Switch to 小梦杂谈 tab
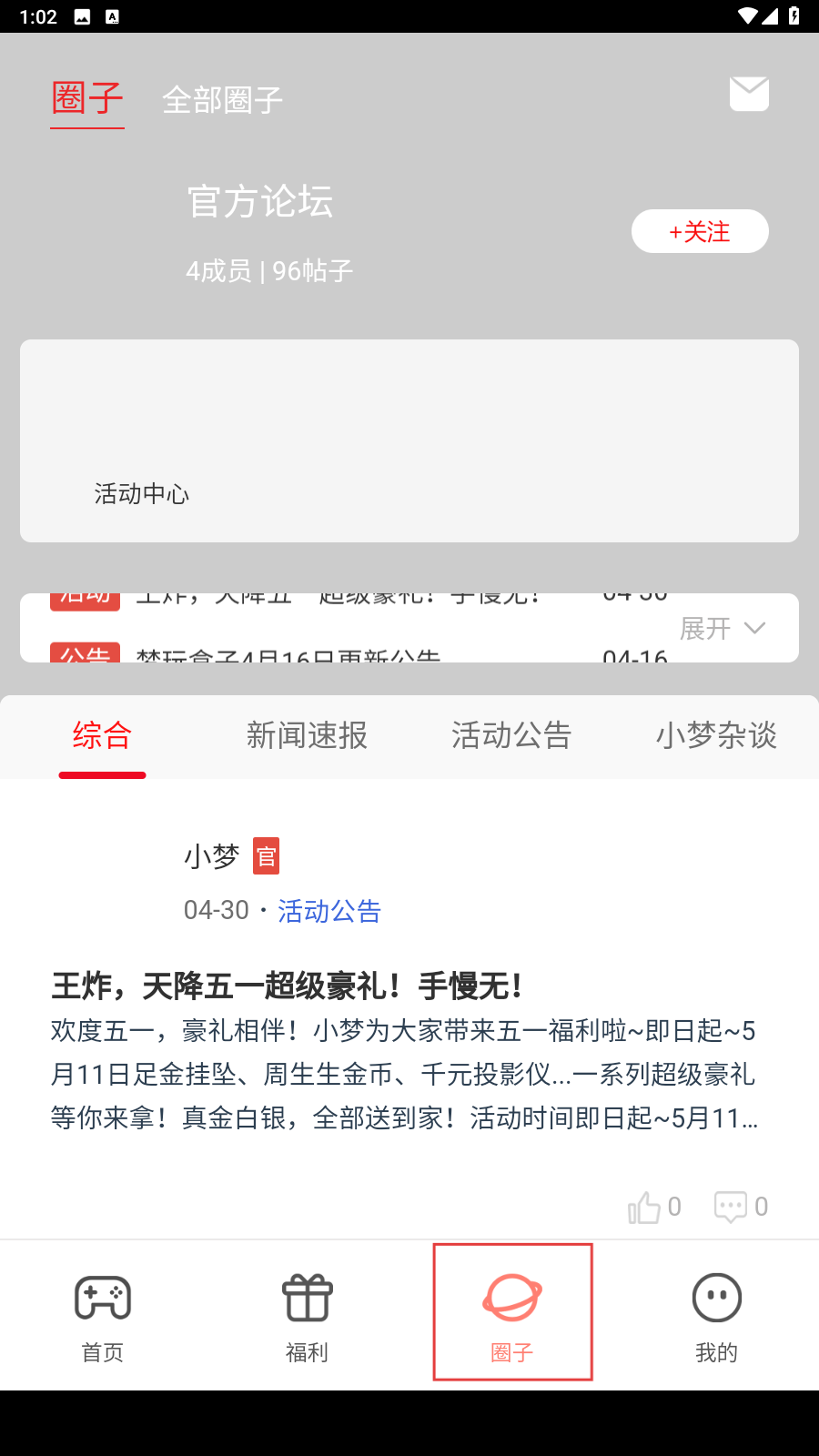Image resolution: width=819 pixels, height=1456 pixels. [716, 735]
